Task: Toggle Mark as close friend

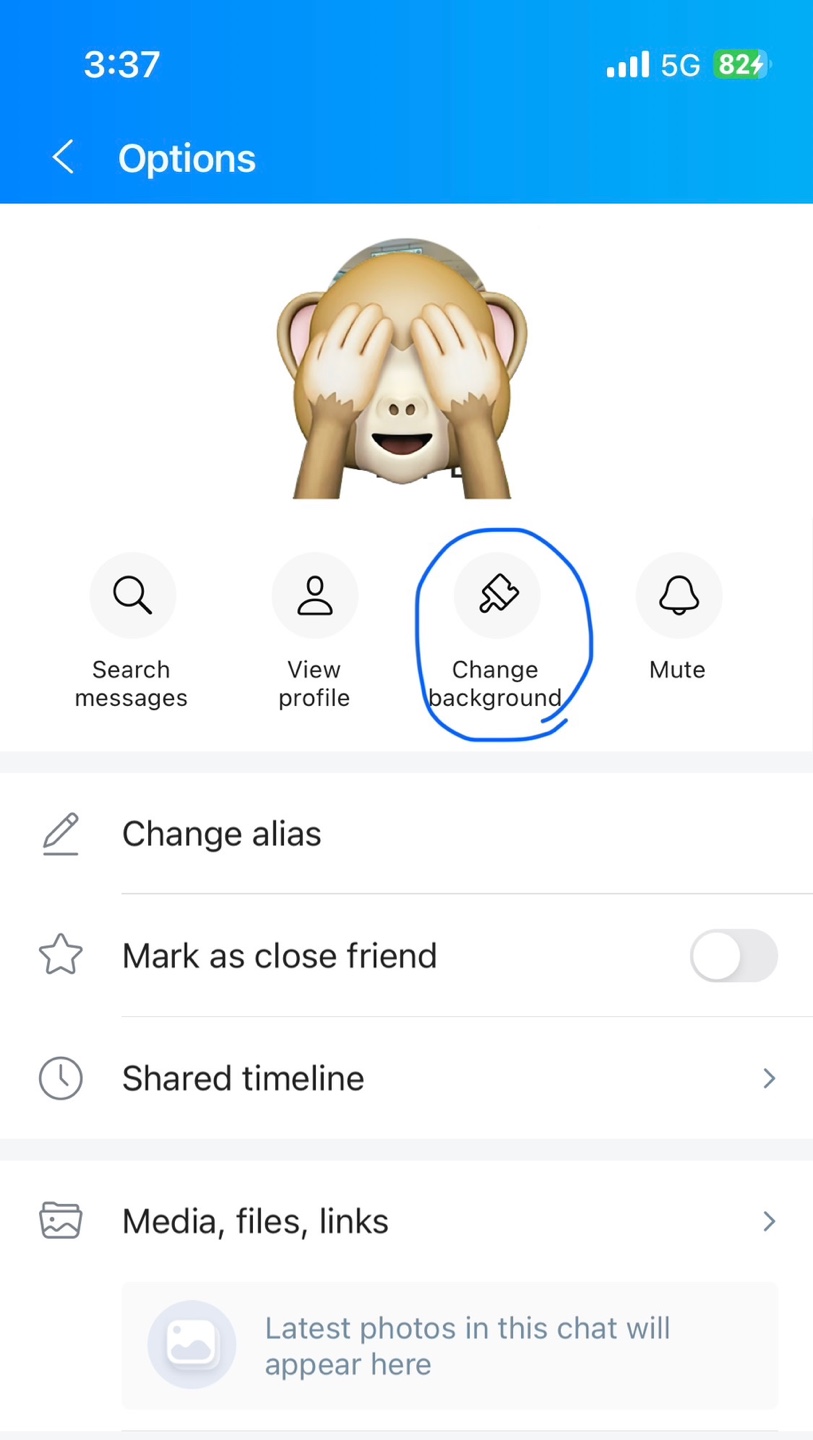Action: tap(733, 956)
